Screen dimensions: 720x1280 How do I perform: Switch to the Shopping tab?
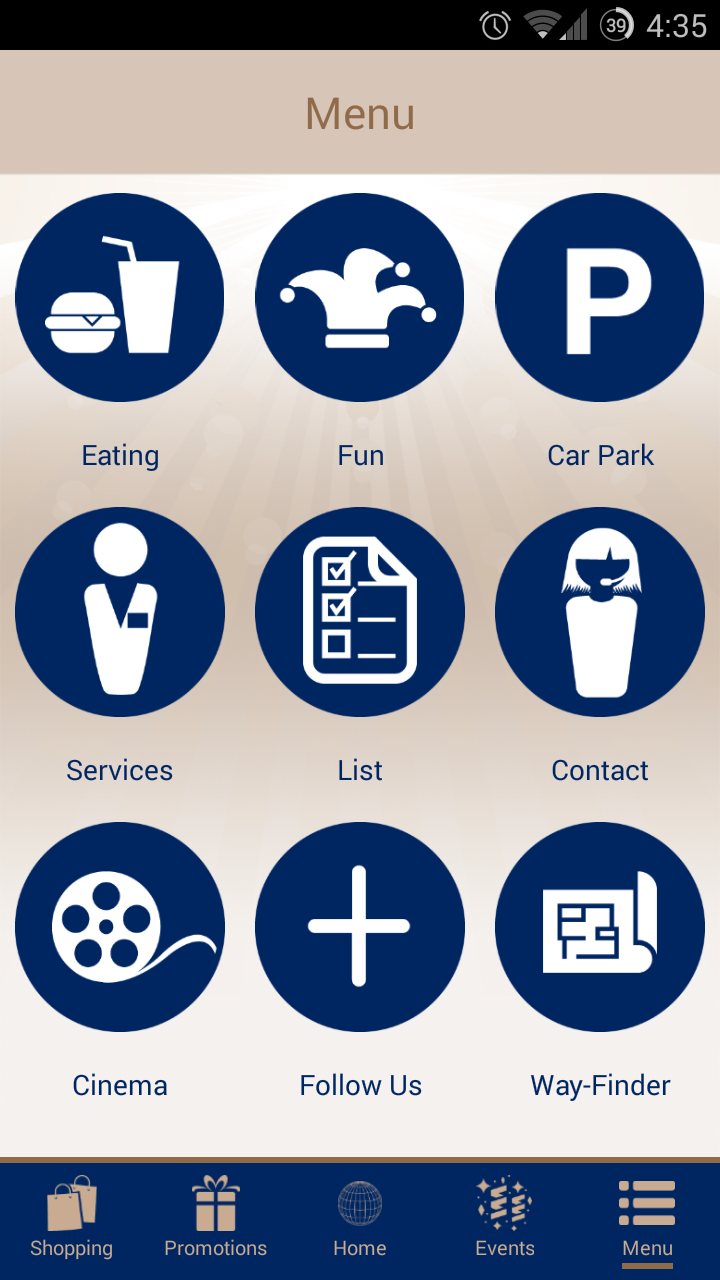coord(71,1219)
